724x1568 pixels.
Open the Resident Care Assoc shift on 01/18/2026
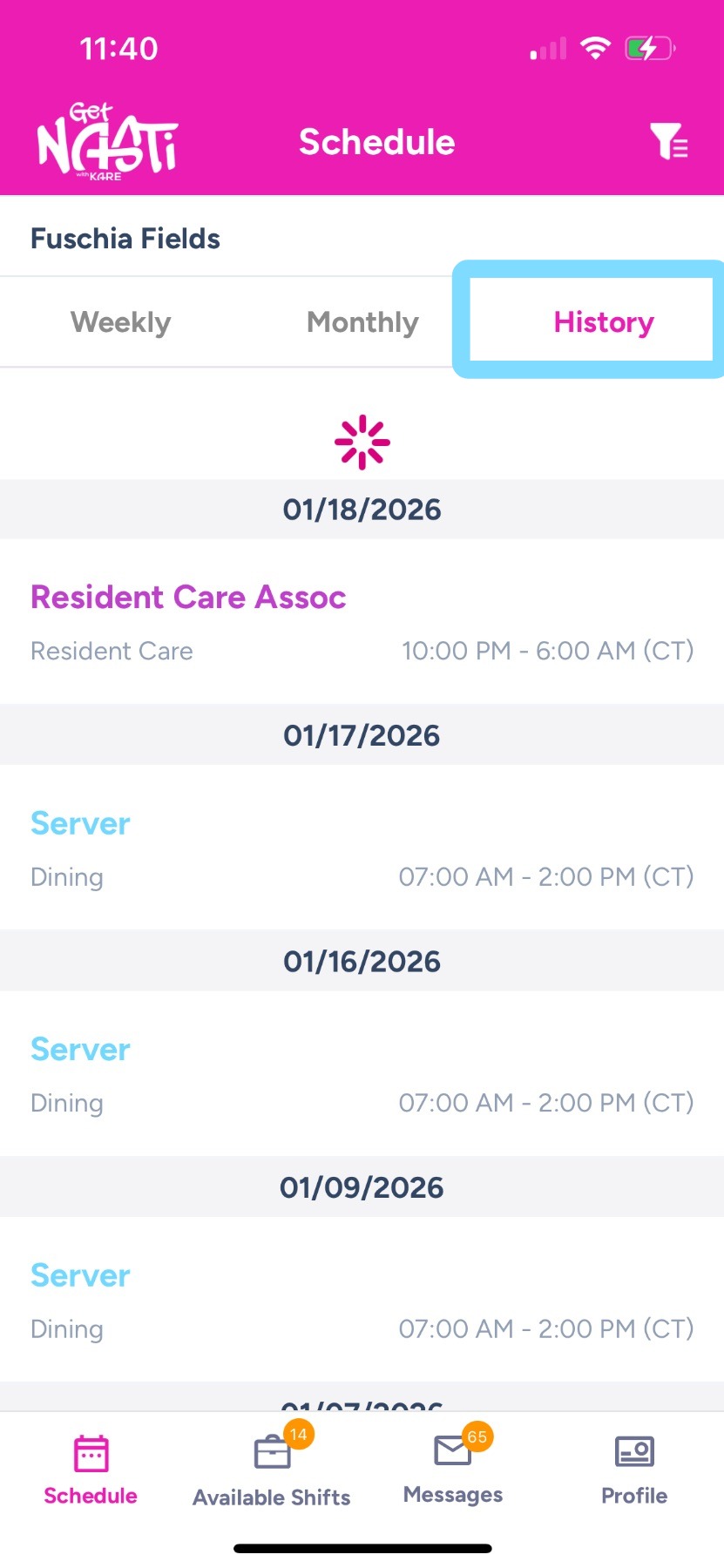(x=362, y=621)
